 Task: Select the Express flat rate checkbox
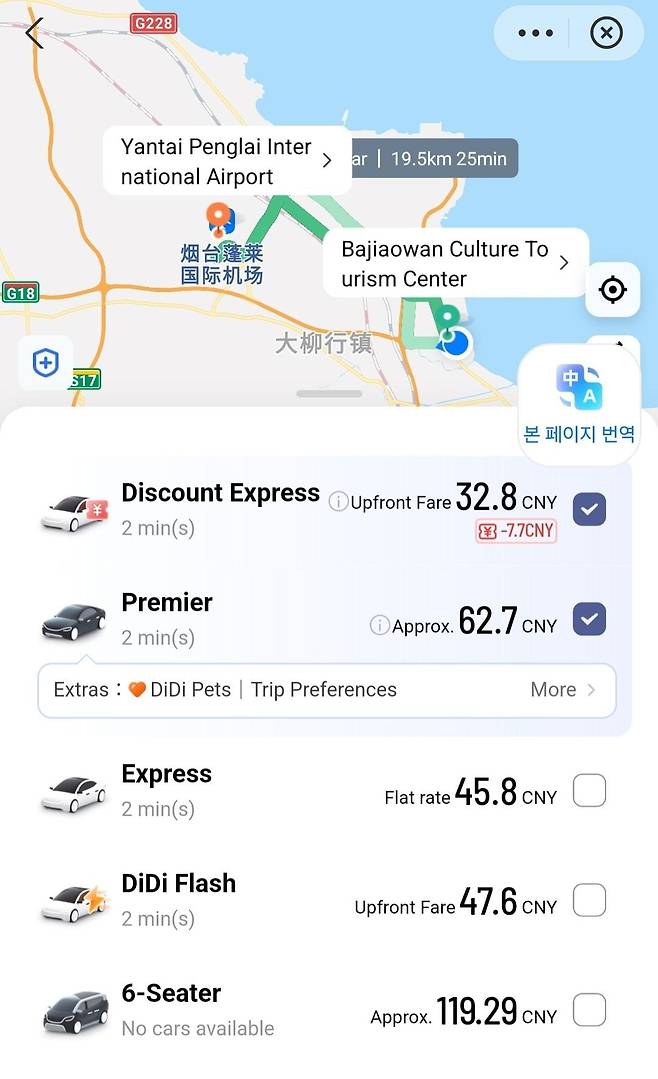(x=589, y=792)
